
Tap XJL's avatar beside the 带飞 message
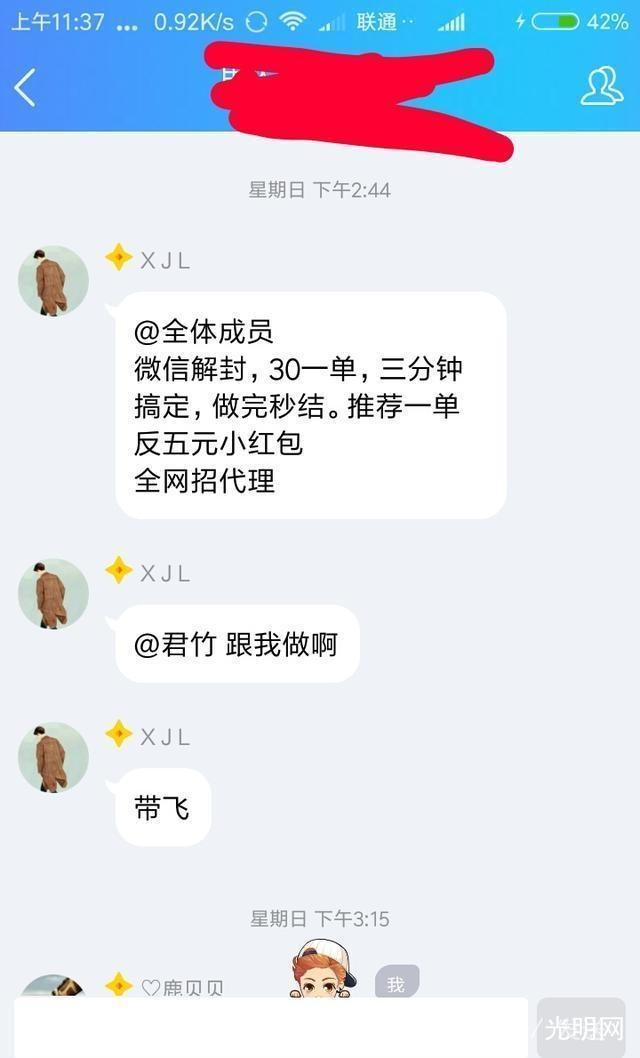53,757
